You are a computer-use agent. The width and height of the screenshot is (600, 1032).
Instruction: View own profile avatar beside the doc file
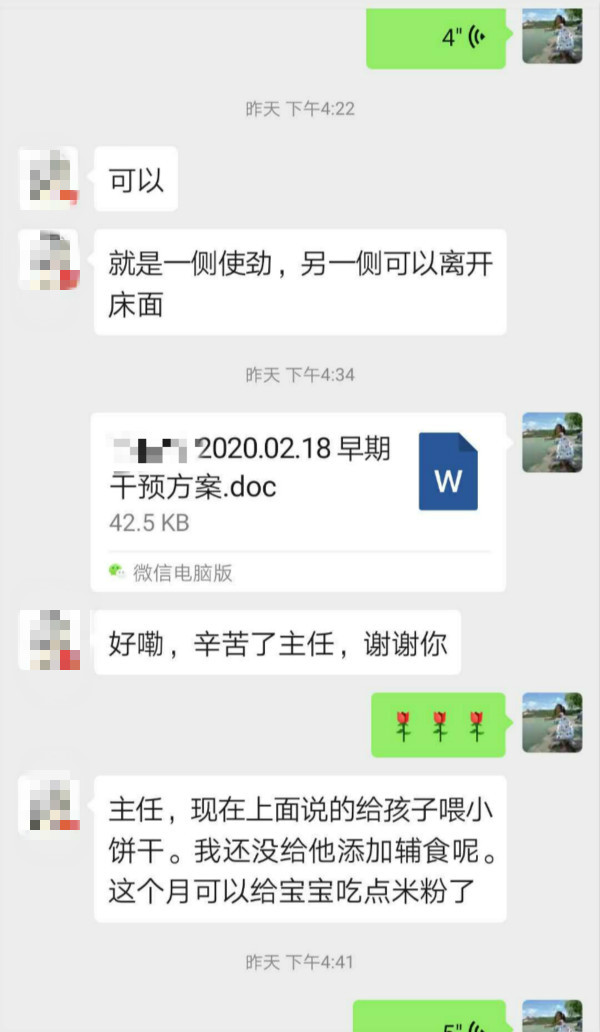(551, 442)
